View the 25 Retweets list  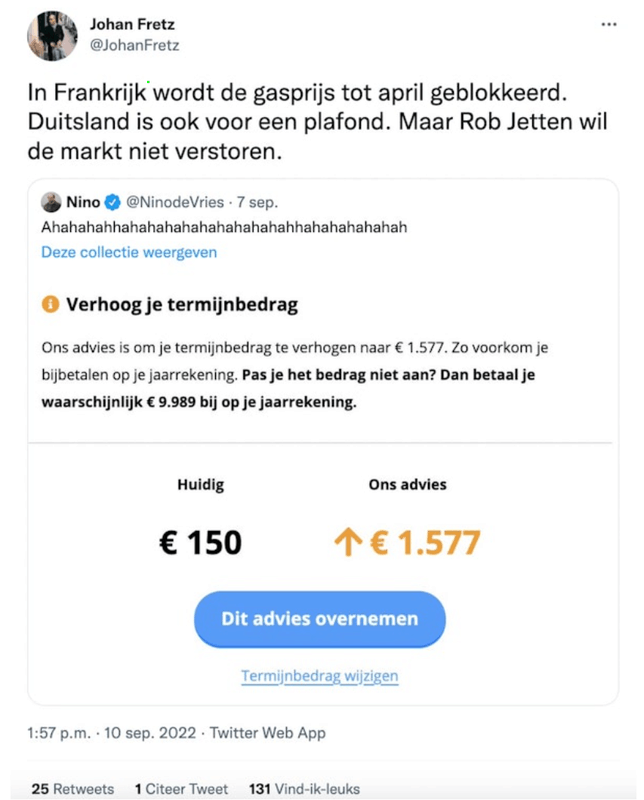click(x=72, y=789)
